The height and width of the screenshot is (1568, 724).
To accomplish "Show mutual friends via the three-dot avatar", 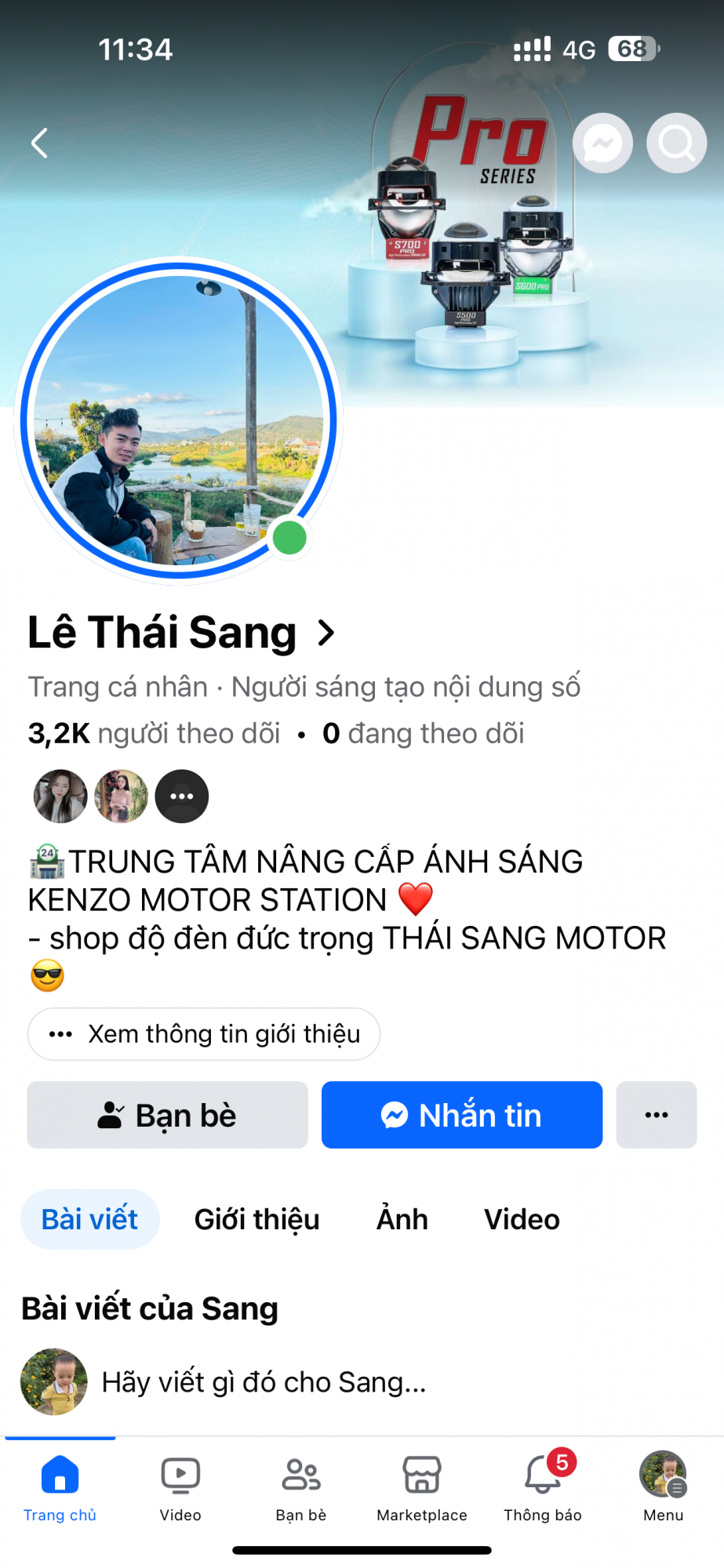I will click(x=182, y=797).
